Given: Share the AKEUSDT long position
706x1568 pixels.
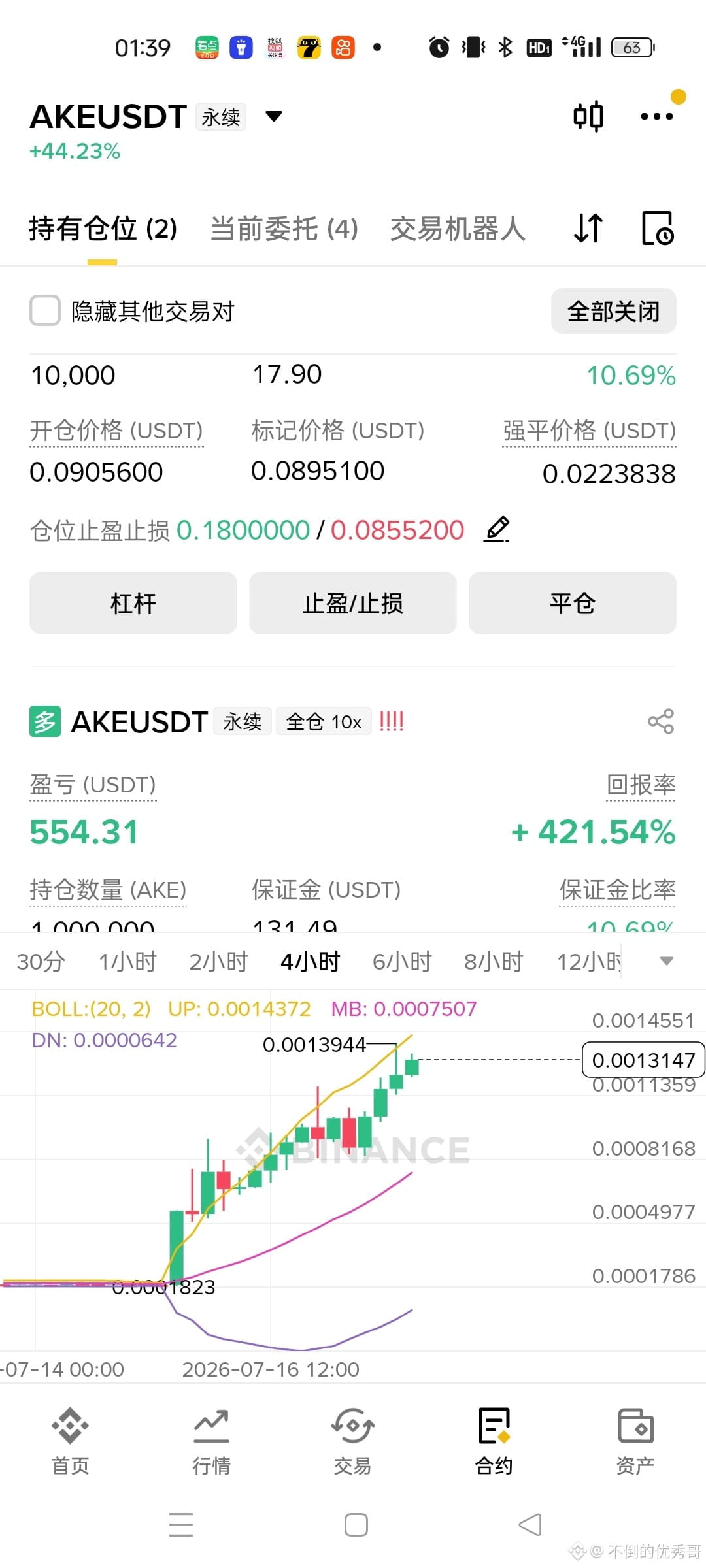Looking at the screenshot, I should tap(661, 721).
